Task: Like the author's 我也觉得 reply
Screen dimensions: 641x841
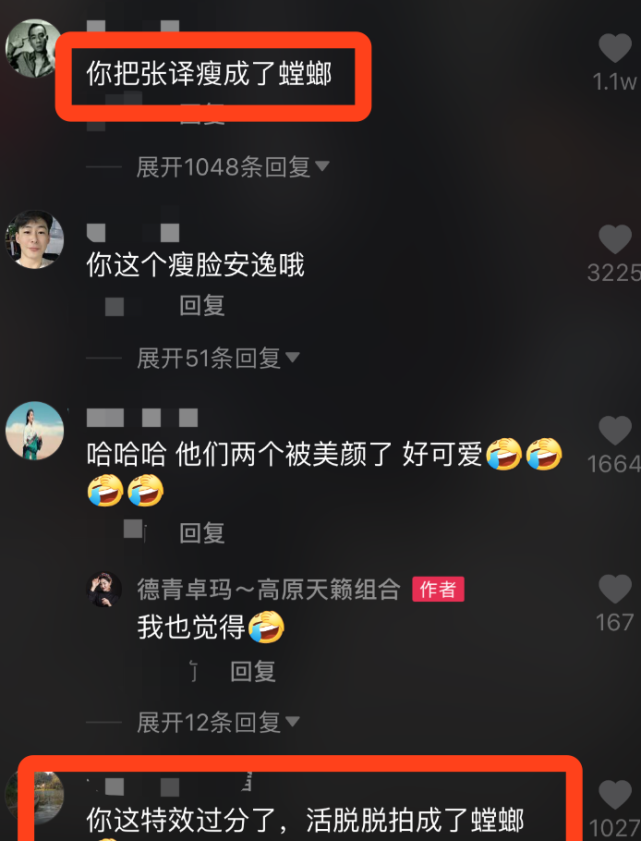Action: point(614,589)
